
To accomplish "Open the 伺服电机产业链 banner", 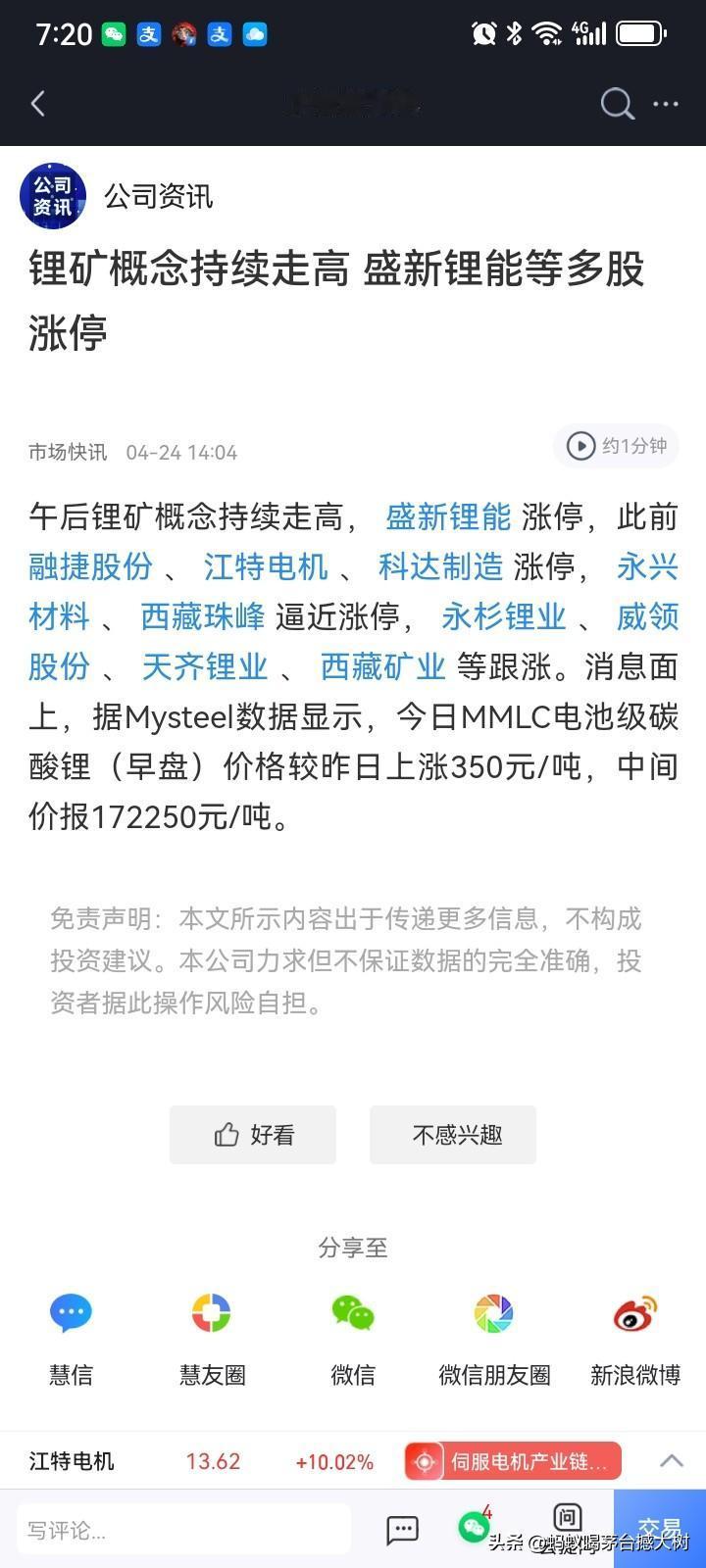I will 511,1460.
